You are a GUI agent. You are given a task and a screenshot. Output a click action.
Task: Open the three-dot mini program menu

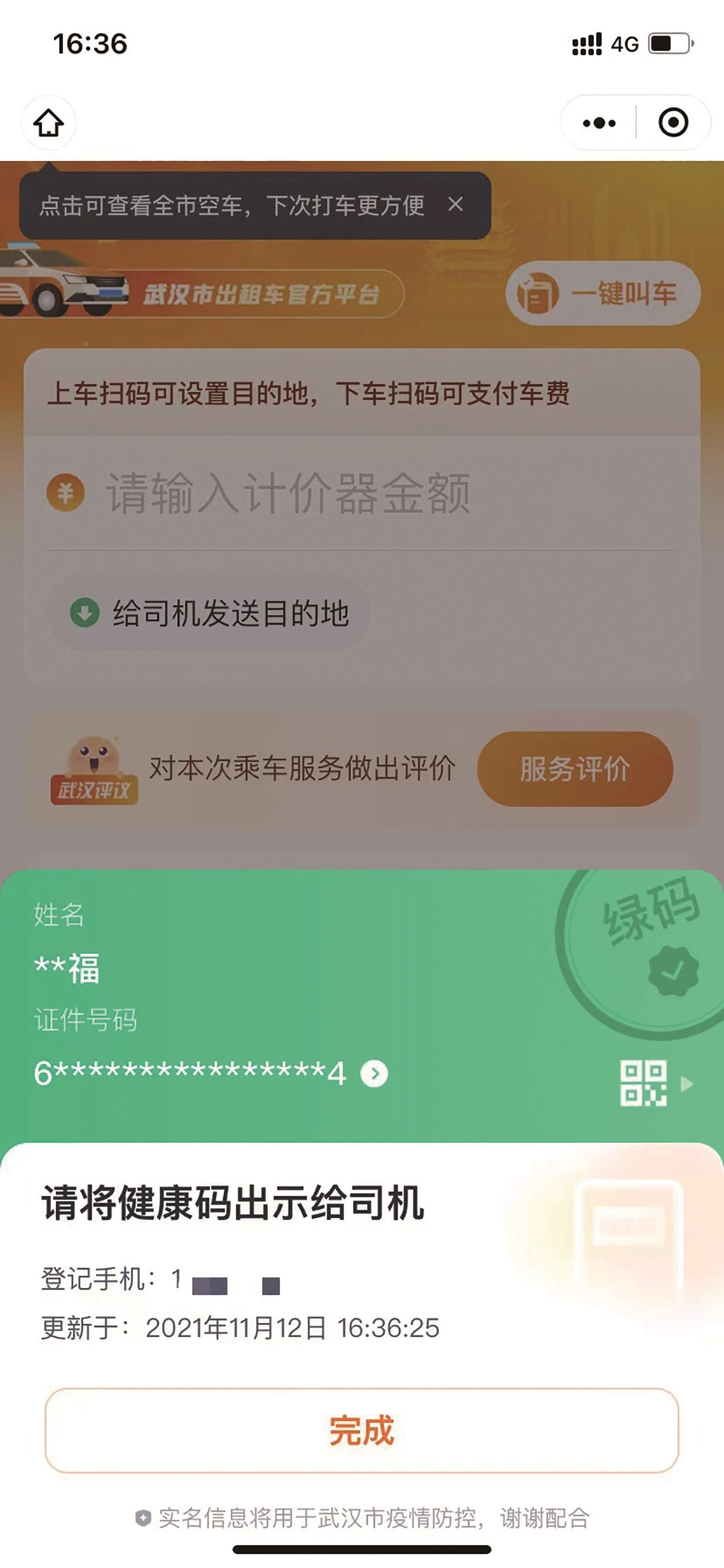point(599,123)
